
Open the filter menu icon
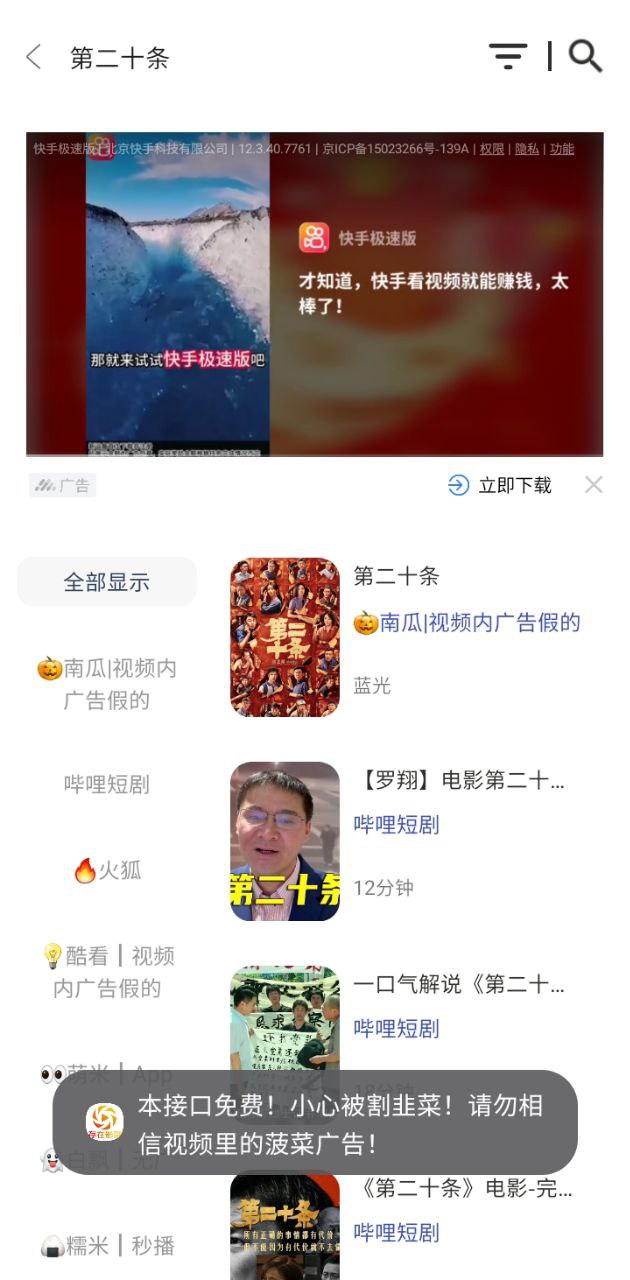click(508, 57)
